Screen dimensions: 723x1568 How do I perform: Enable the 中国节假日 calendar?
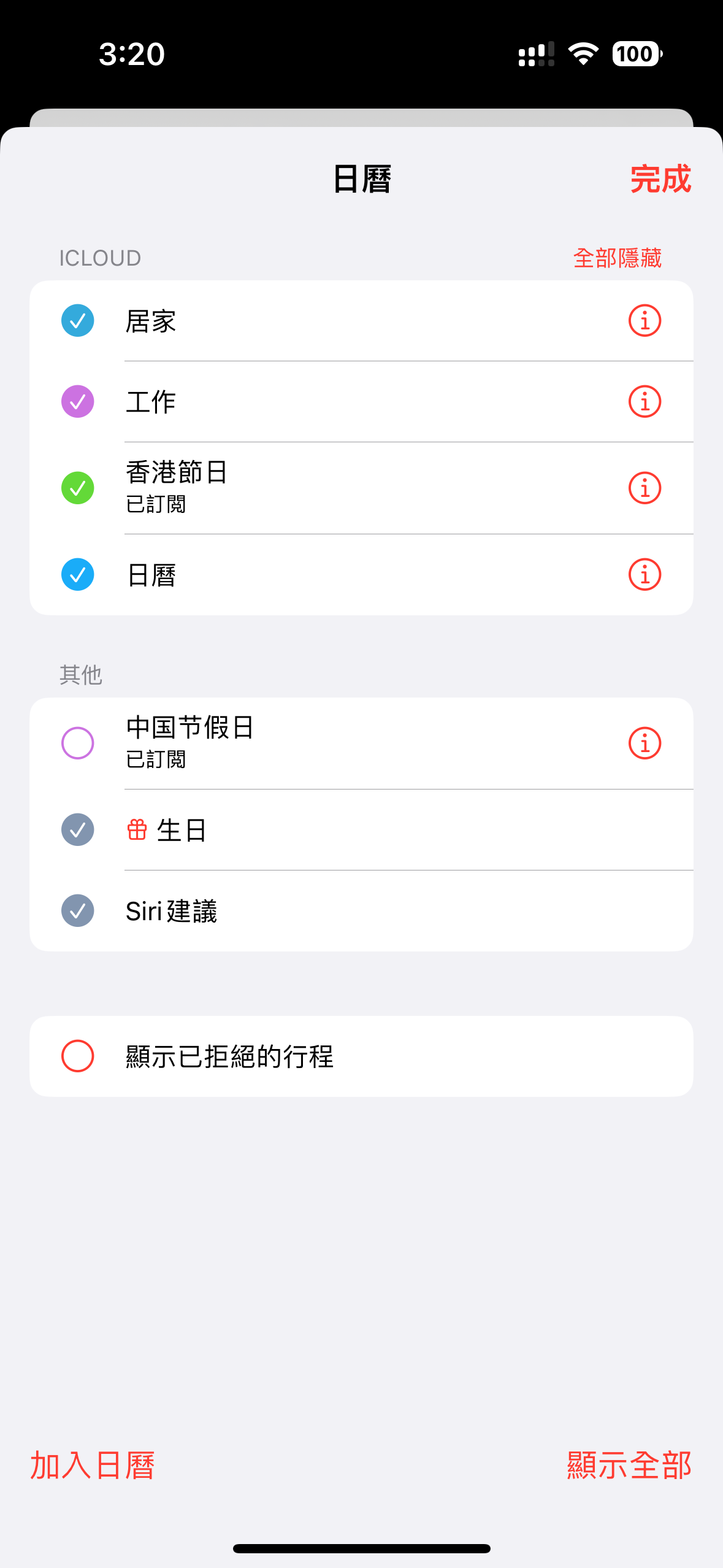tap(78, 744)
